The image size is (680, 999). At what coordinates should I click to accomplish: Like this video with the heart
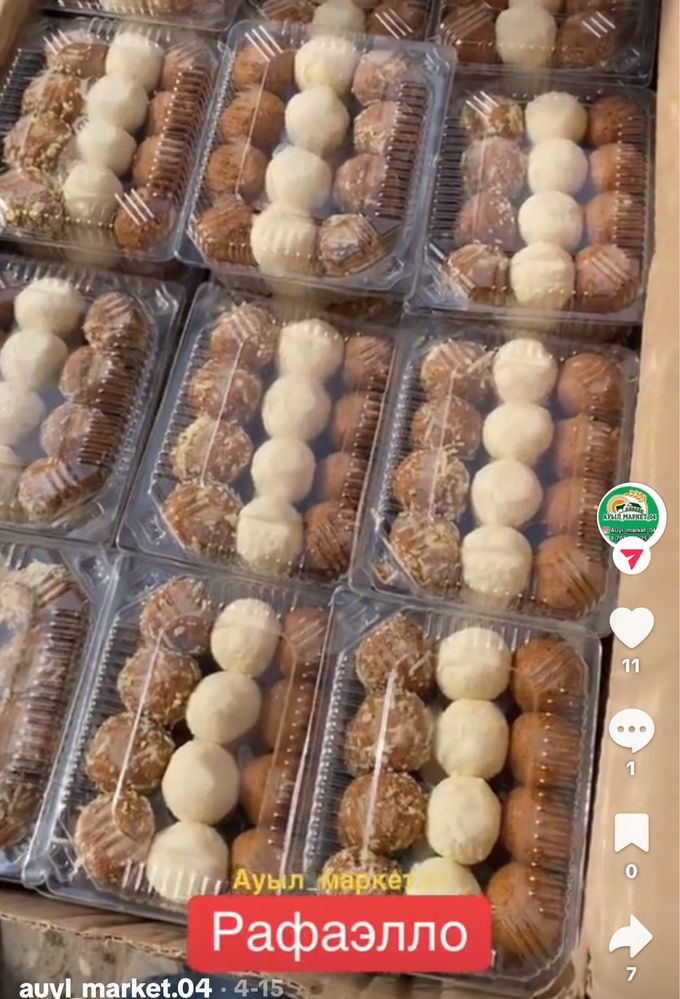631,628
